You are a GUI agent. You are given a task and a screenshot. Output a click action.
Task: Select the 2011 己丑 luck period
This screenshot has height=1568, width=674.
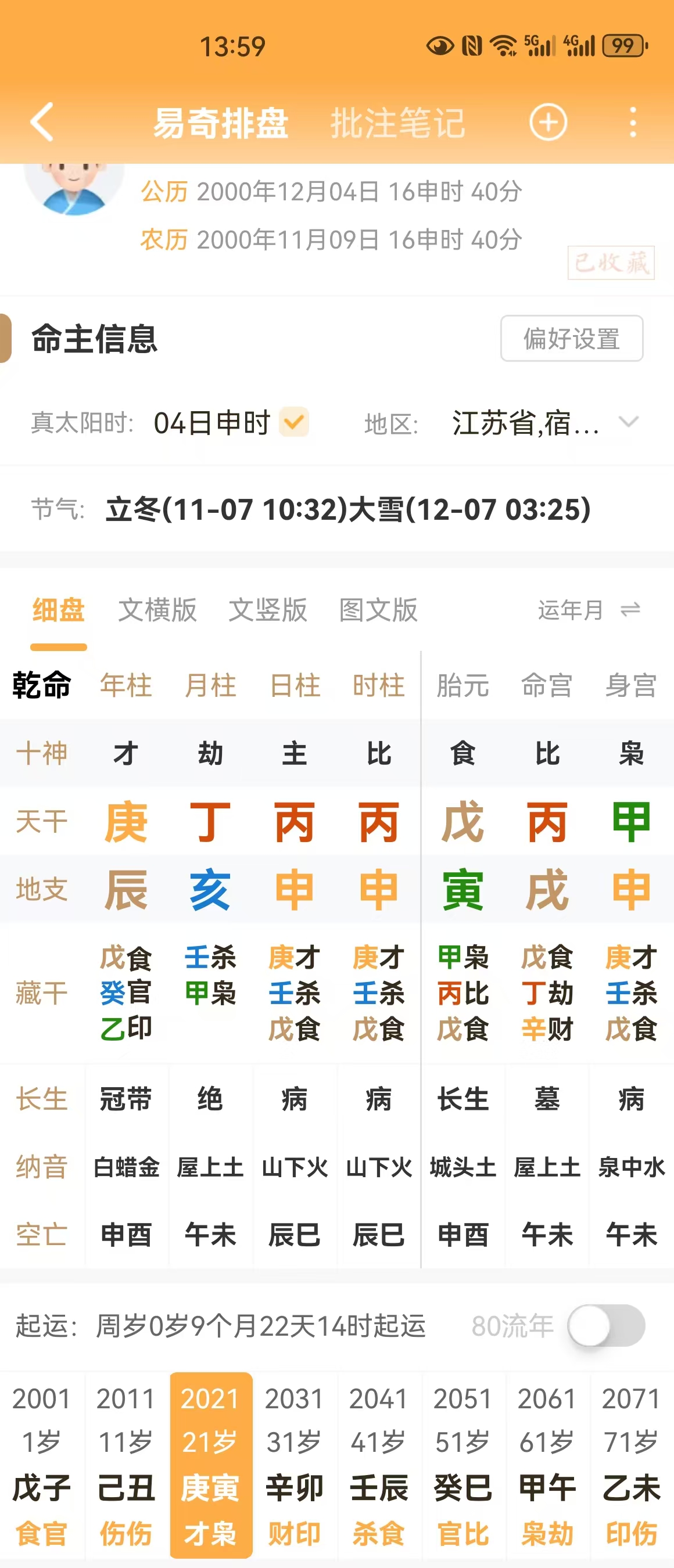click(x=126, y=1464)
